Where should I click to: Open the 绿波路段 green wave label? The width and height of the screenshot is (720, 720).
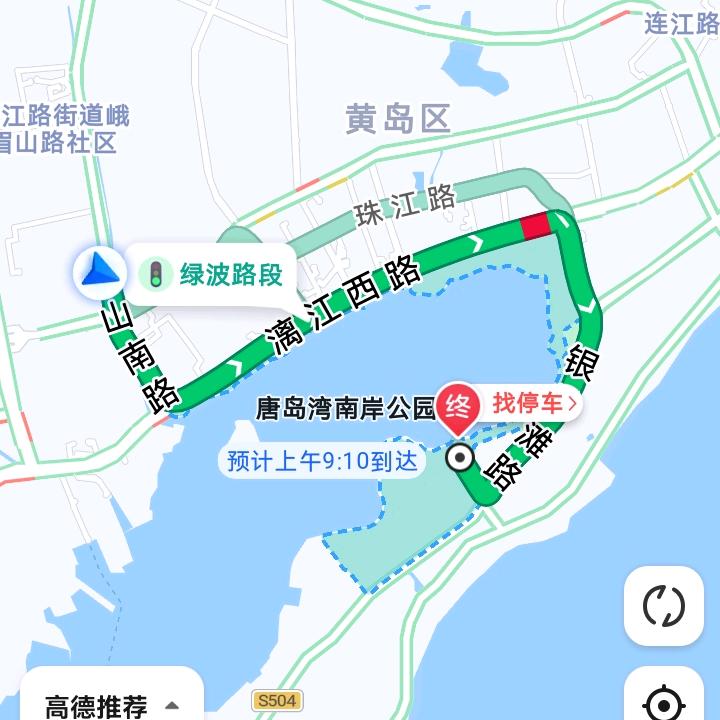coord(216,273)
